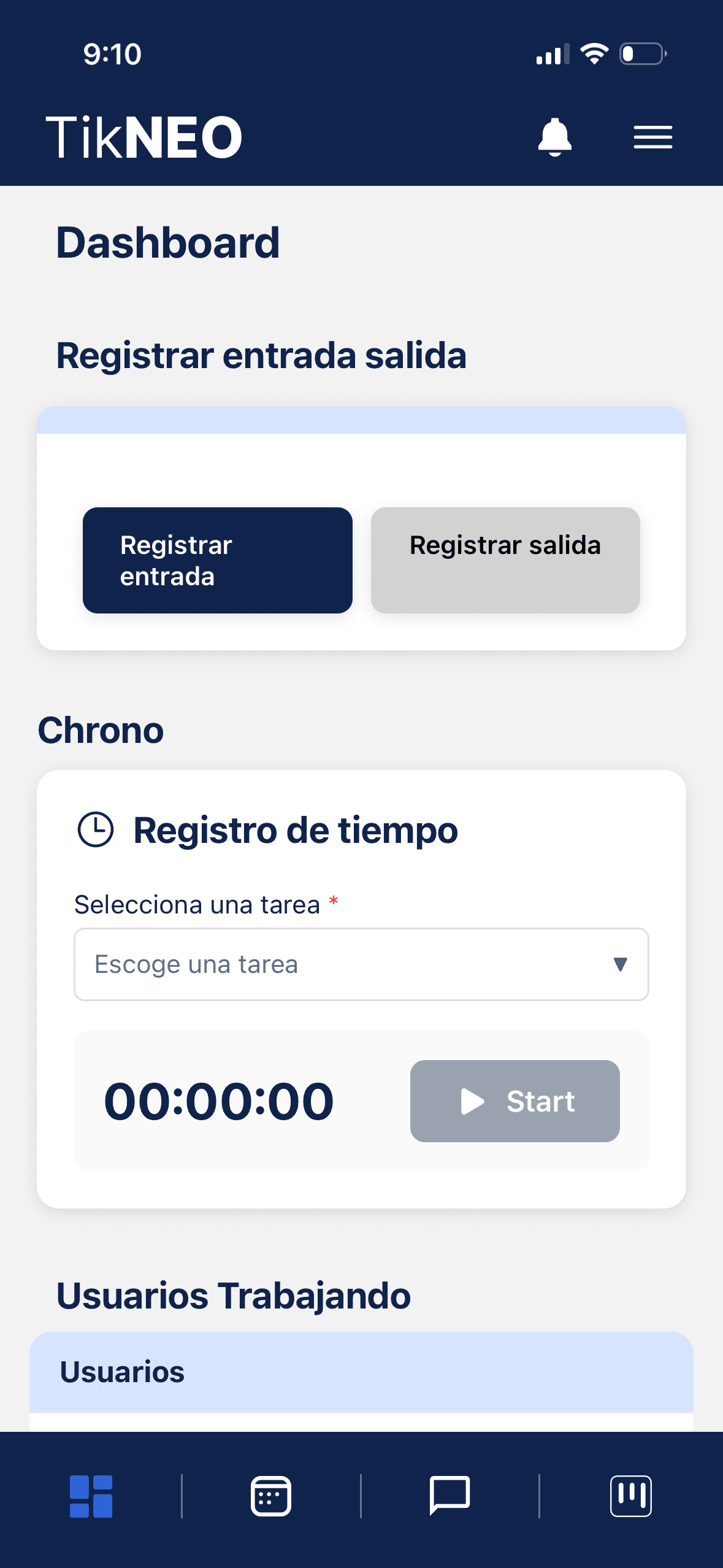
Task: Open the Escoge una tarea dropdown
Action: point(361,964)
